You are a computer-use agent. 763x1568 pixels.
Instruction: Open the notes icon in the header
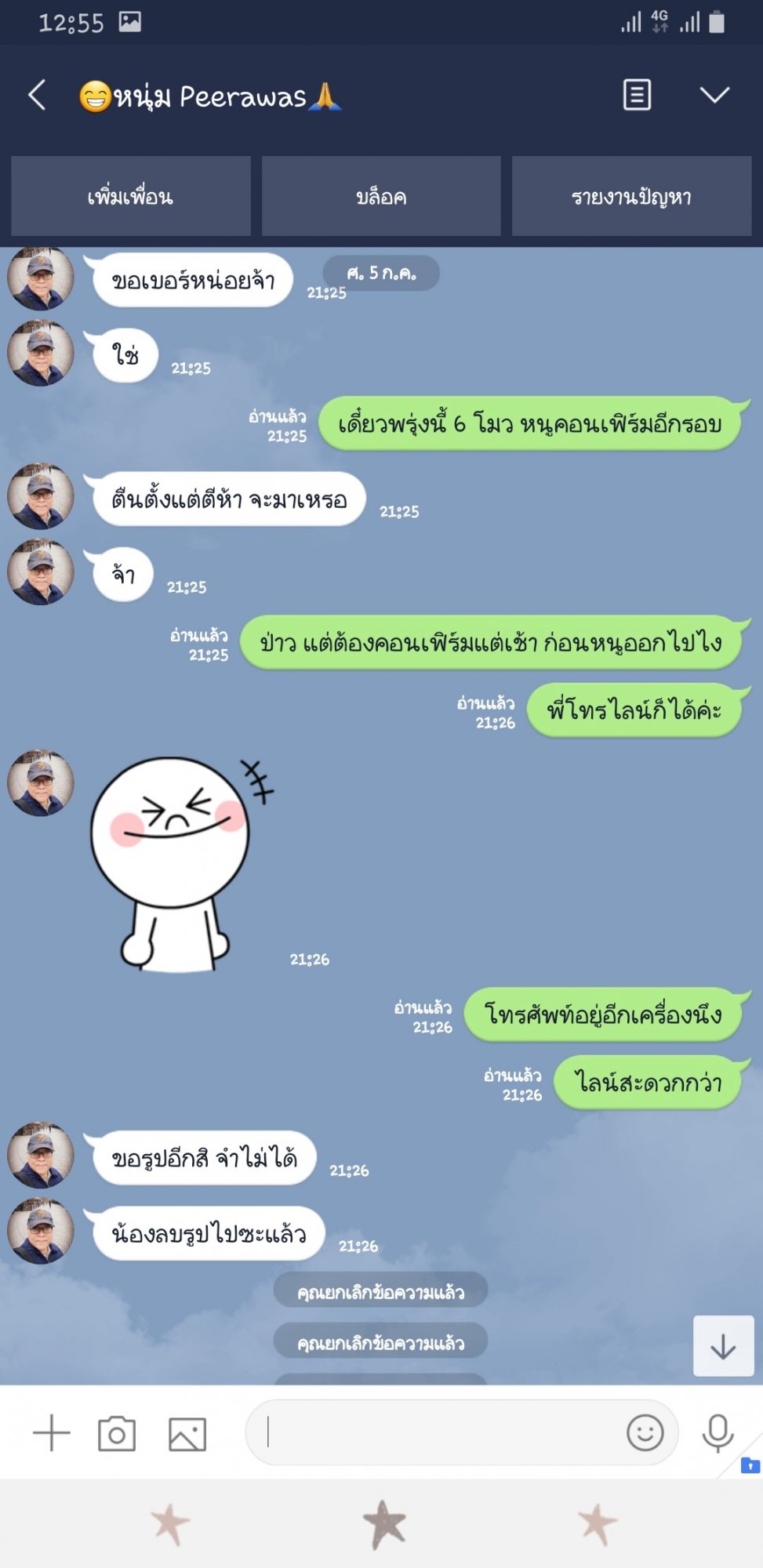tap(637, 96)
